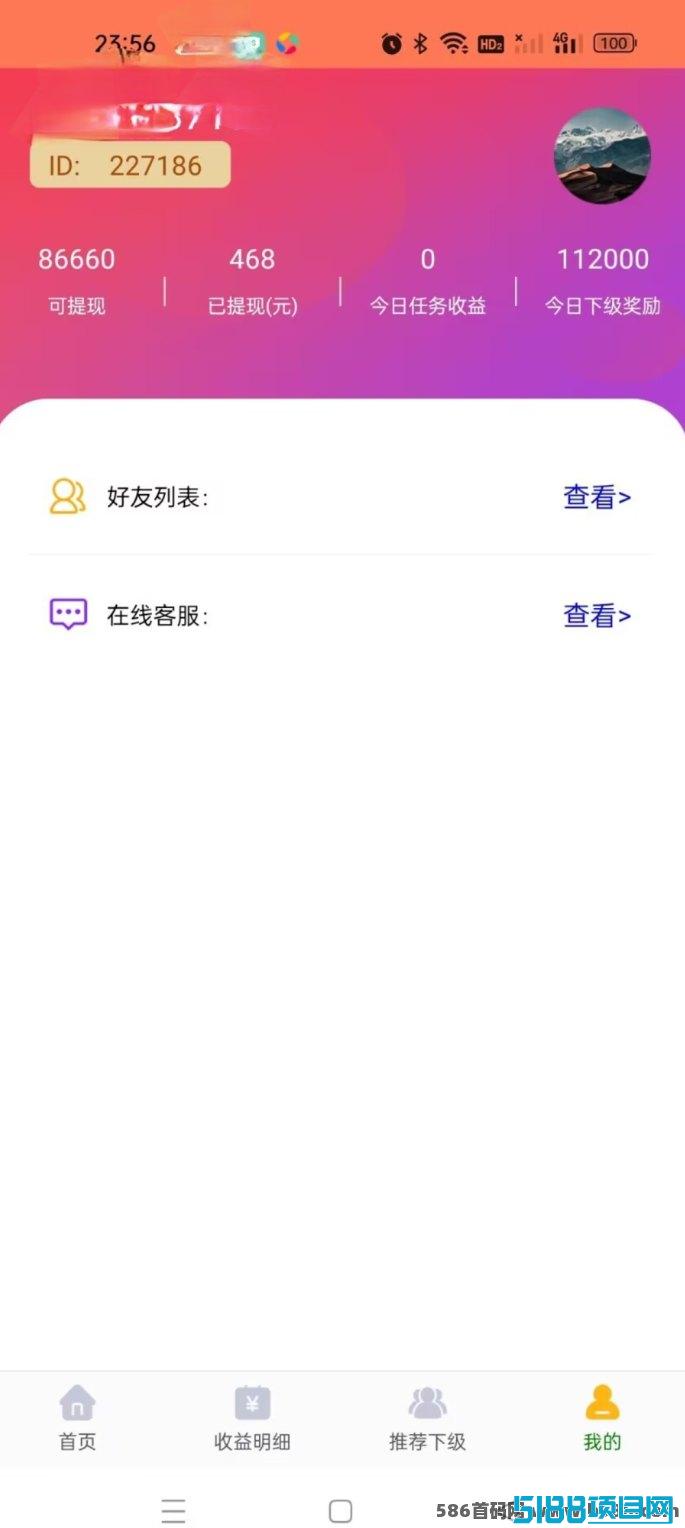Image resolution: width=685 pixels, height=1528 pixels.
Task: Open 在线客服 online customer service
Action: pos(597,615)
